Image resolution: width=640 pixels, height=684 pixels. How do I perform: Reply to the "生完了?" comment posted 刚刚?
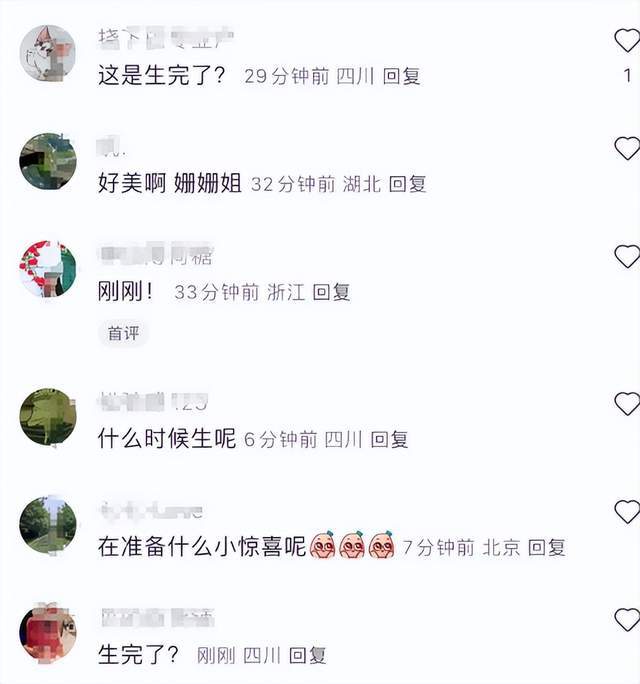point(307,656)
